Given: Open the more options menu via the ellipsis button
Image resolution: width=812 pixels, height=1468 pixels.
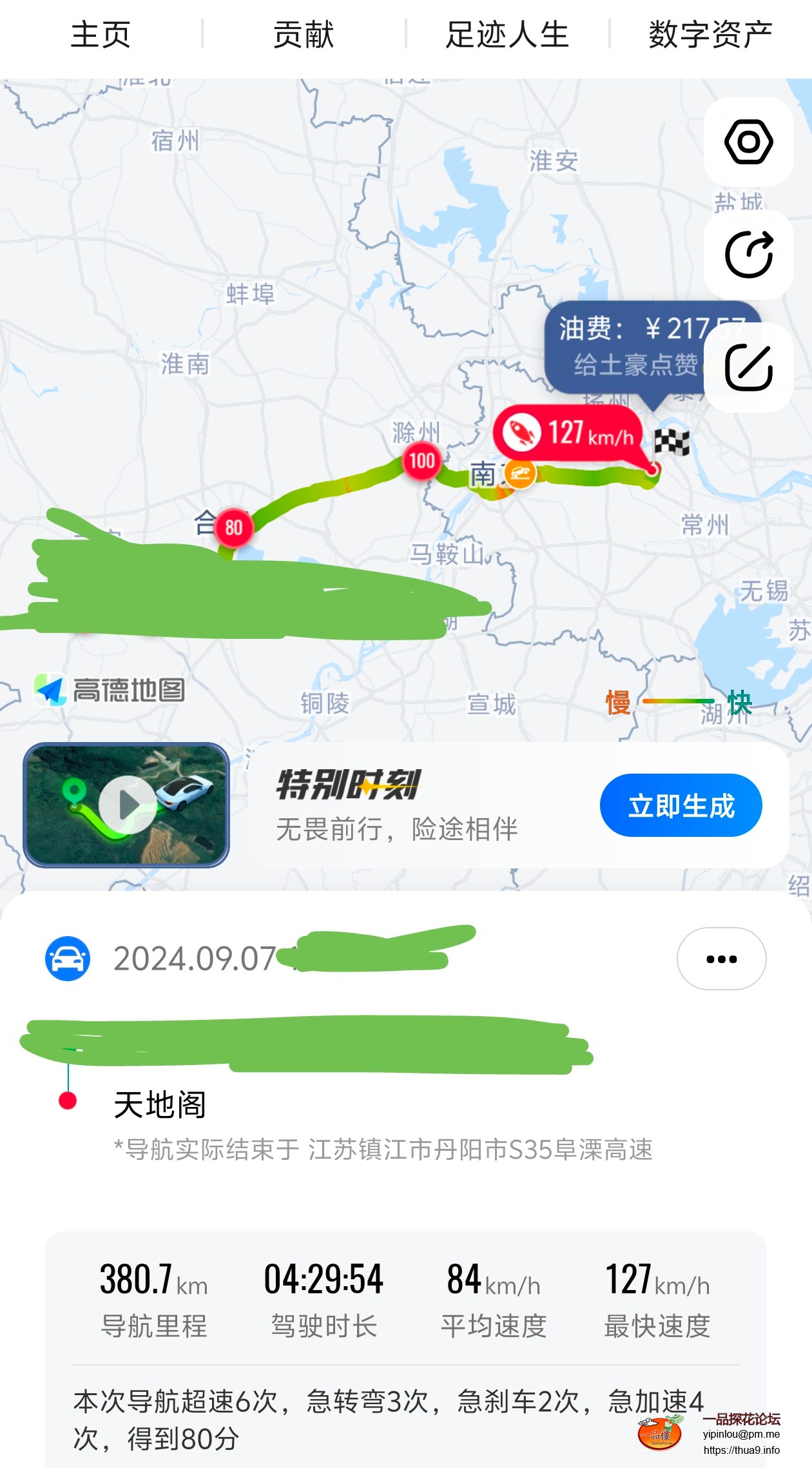Looking at the screenshot, I should click(x=721, y=959).
